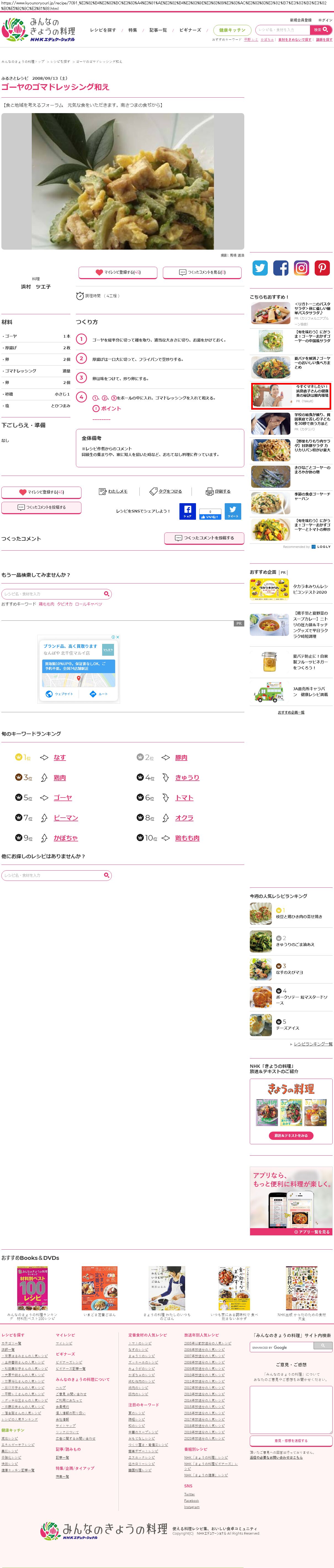This screenshot has width=334, height=1568.
Task: Send feedback with the 意見・感想を送信する button
Action: point(291,1441)
